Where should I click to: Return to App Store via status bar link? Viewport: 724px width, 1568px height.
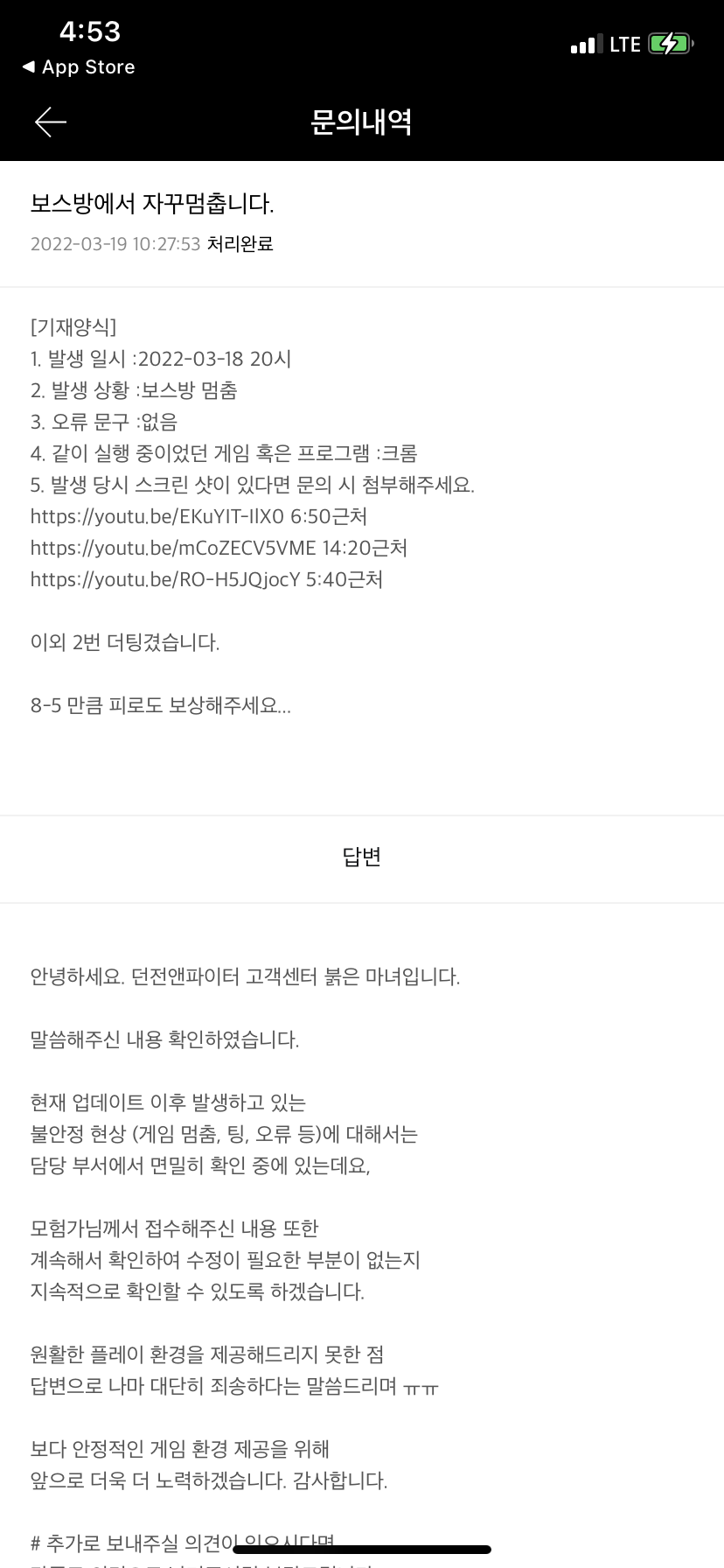coord(79,67)
